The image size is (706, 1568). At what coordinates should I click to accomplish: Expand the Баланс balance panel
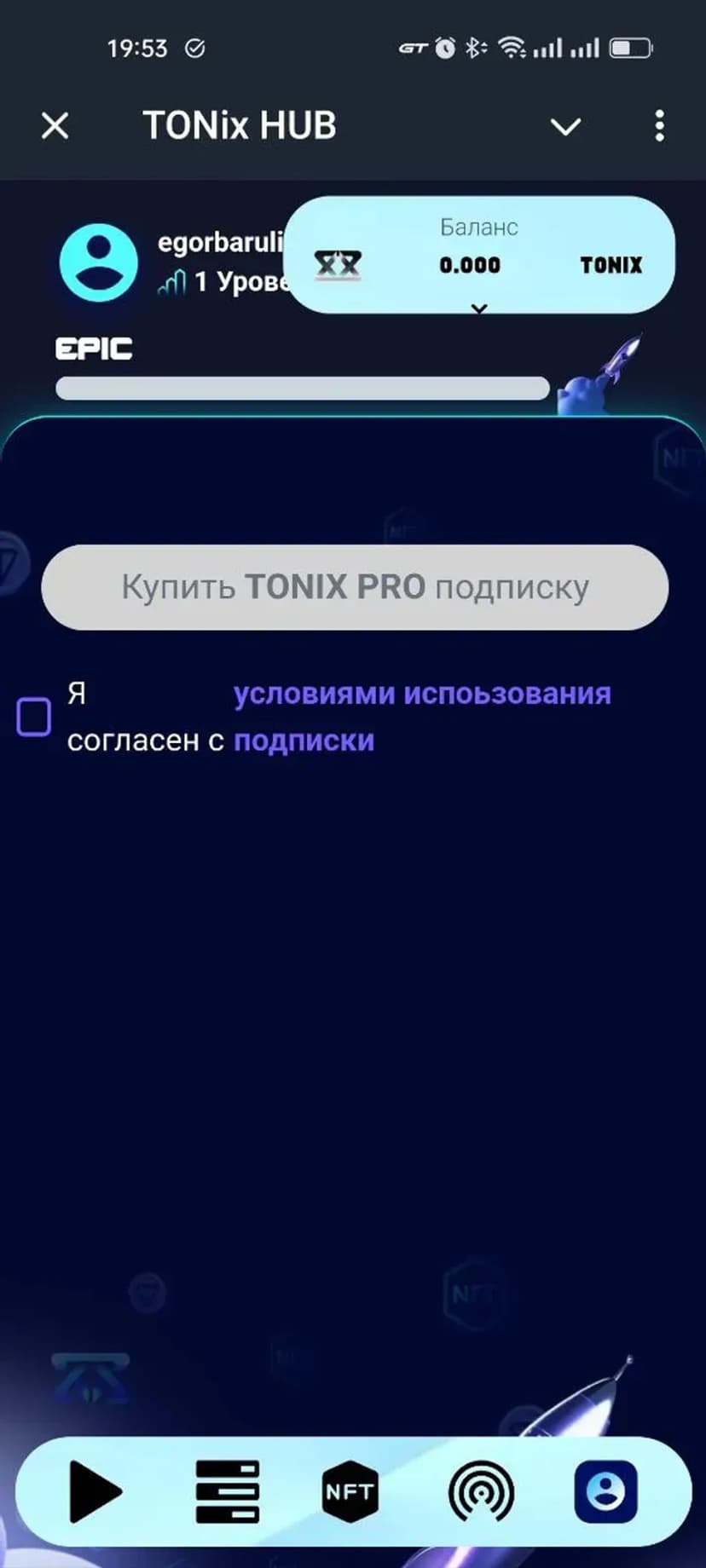click(479, 308)
